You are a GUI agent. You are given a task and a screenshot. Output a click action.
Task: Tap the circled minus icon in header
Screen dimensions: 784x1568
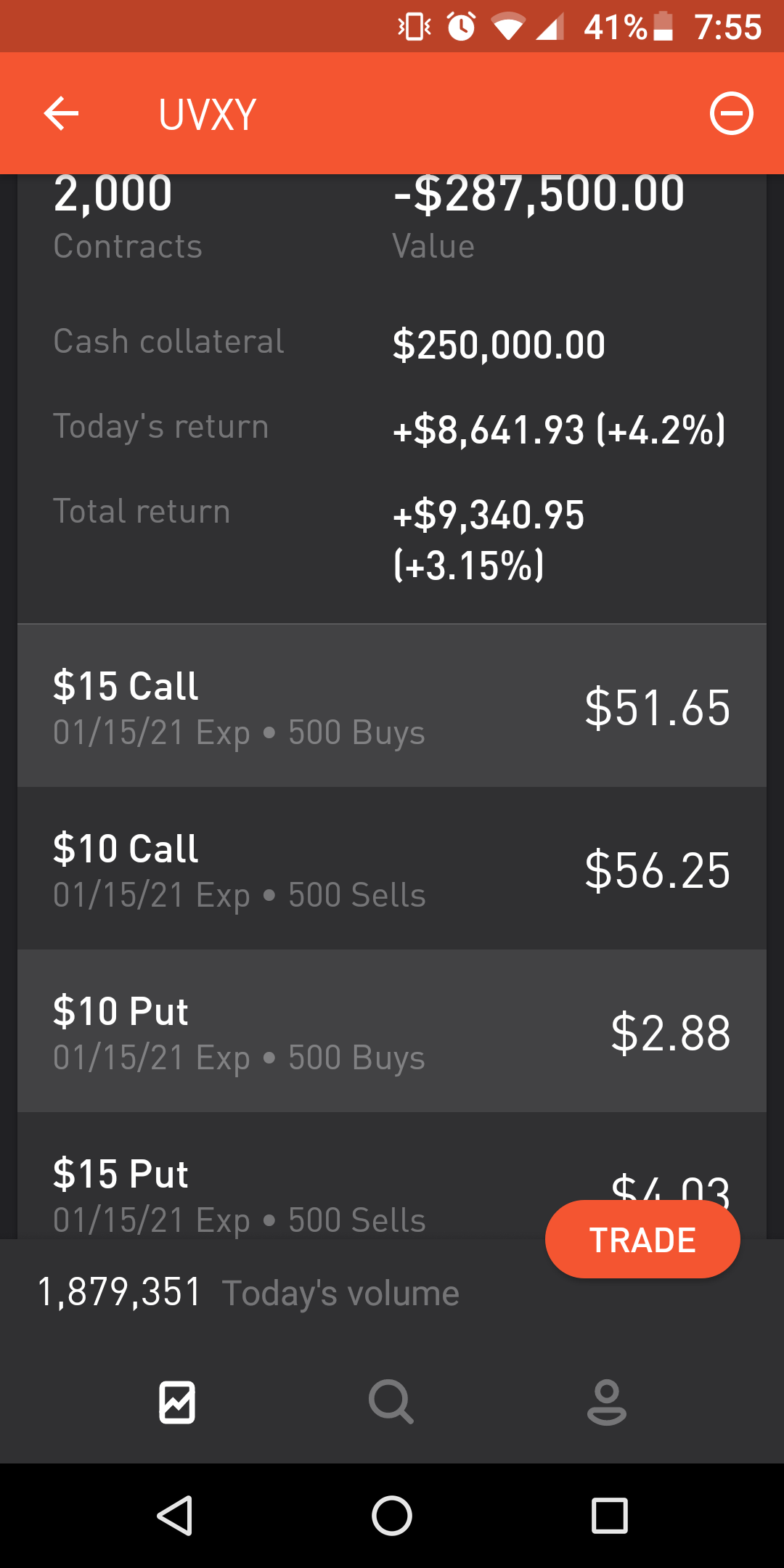click(731, 114)
